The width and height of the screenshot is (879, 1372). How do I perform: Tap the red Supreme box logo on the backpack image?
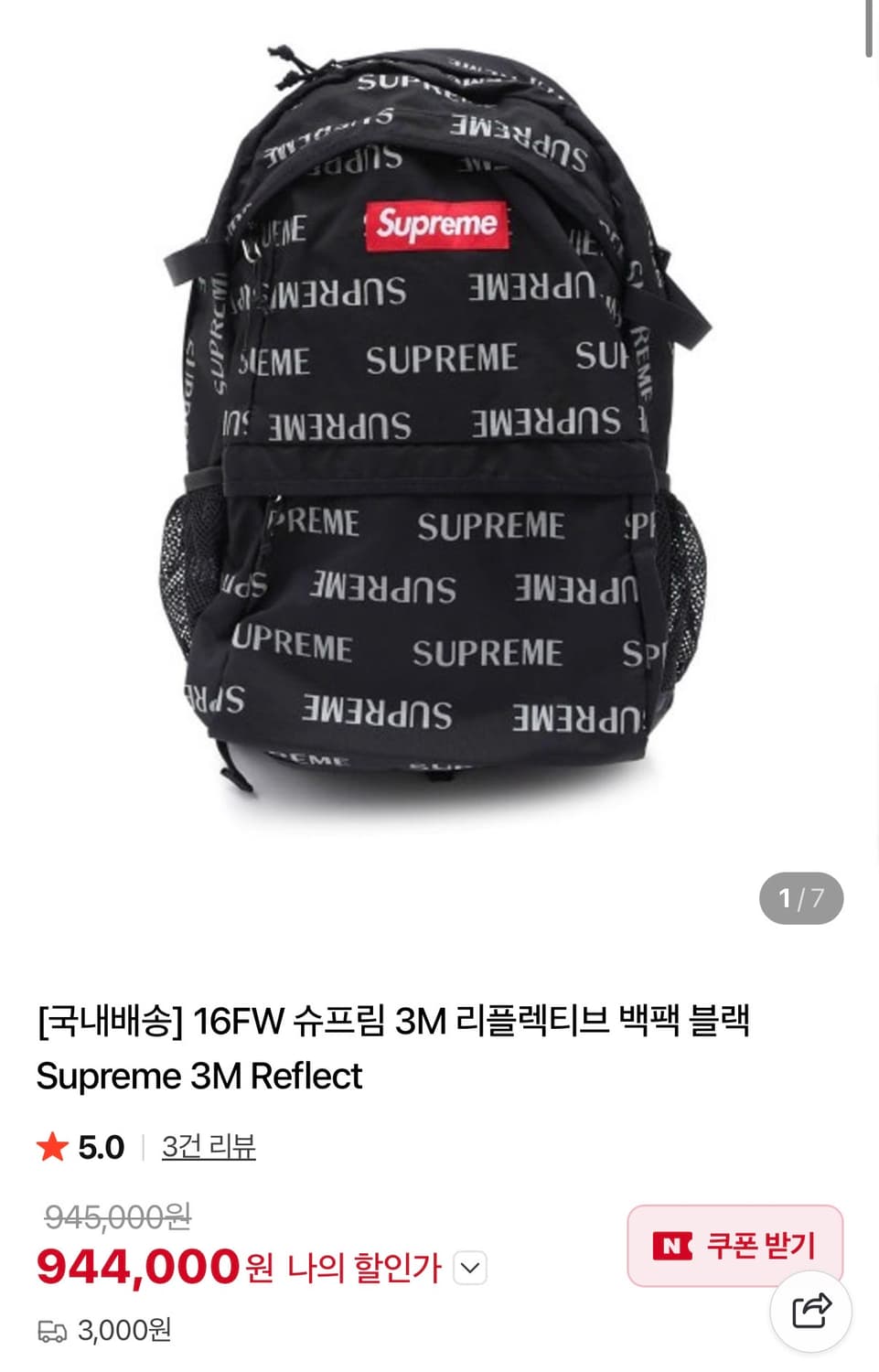tap(436, 222)
